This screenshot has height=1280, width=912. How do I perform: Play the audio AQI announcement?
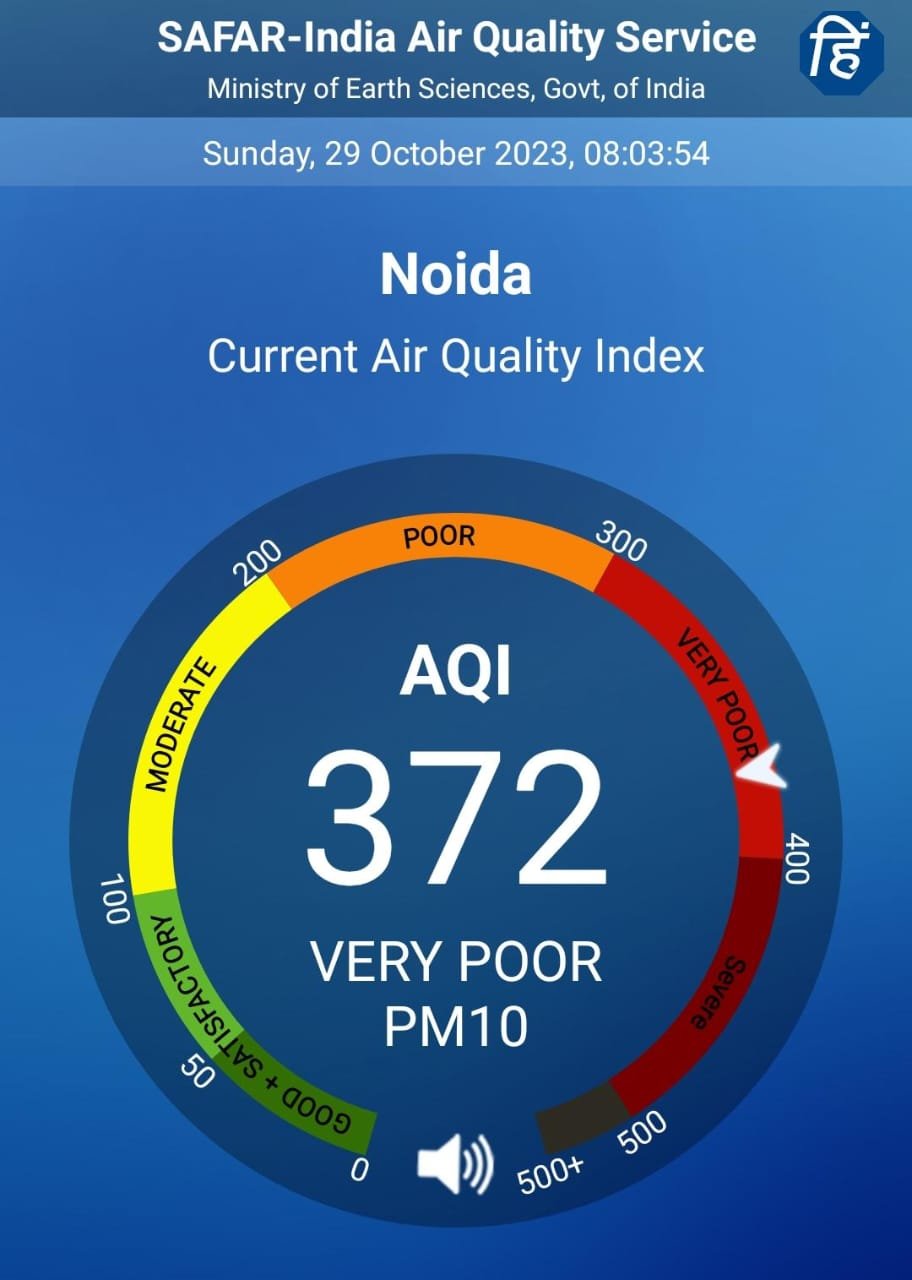[x=455, y=1164]
